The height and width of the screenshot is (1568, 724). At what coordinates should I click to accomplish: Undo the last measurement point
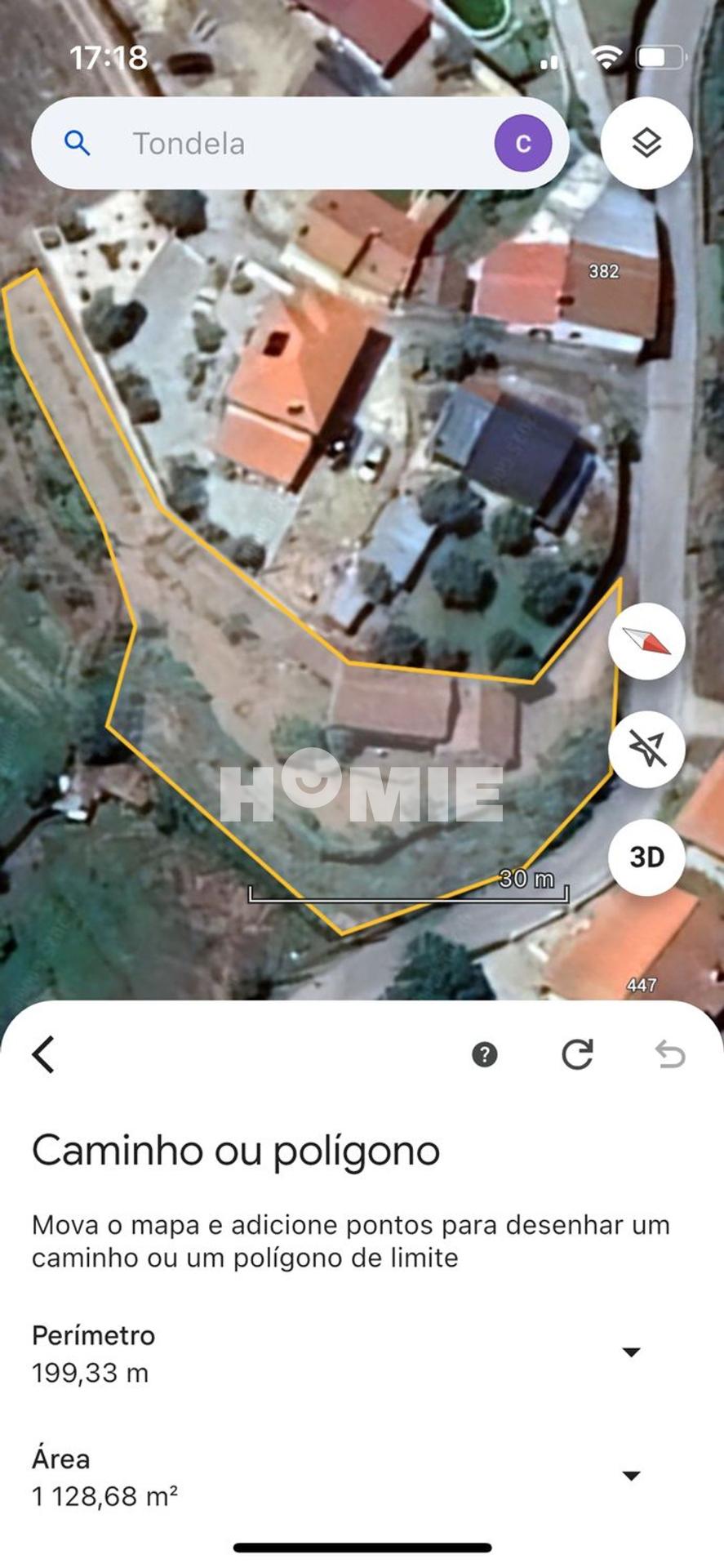tap(669, 1055)
